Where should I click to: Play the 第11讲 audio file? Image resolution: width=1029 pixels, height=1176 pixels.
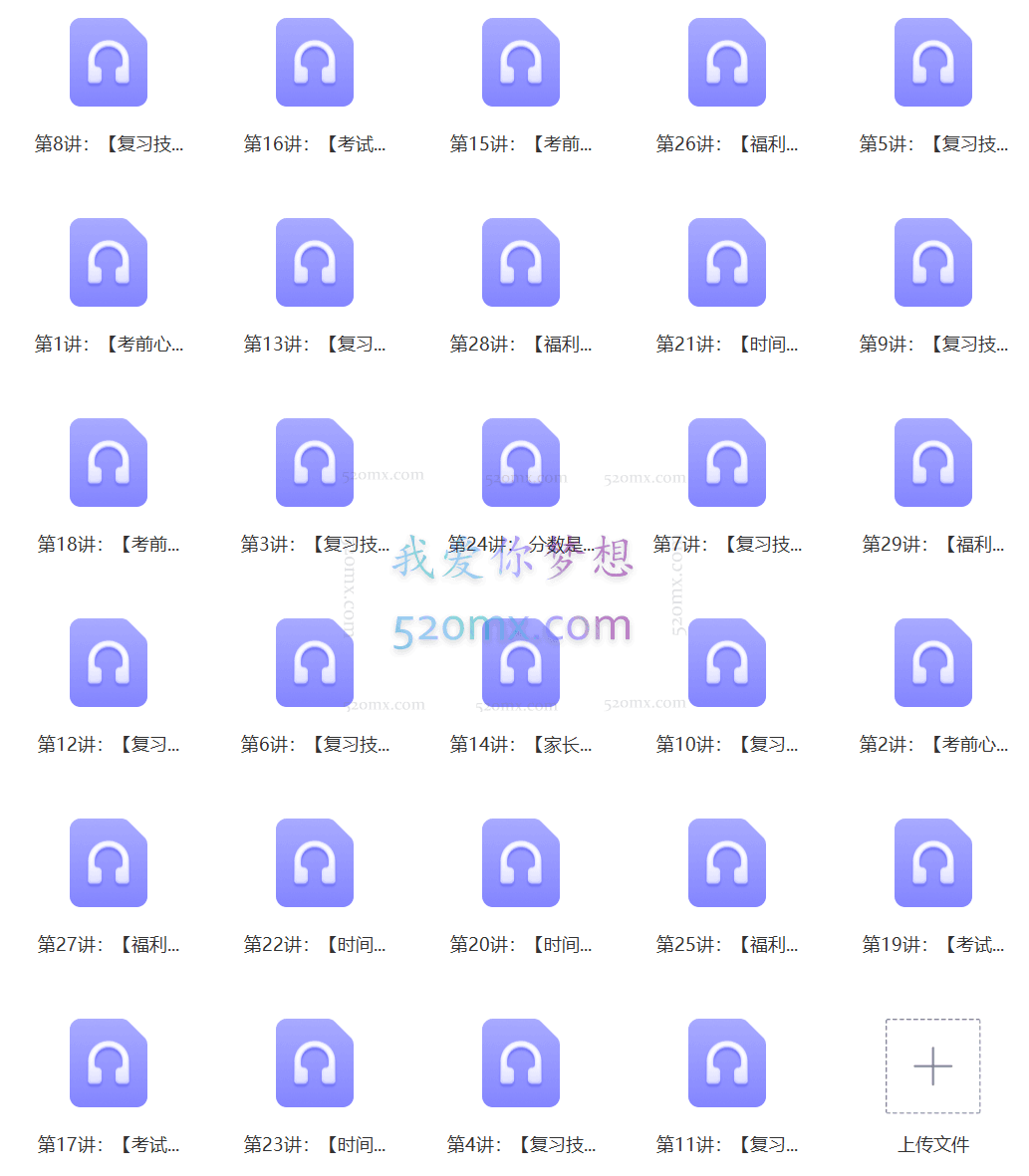pos(727,1063)
